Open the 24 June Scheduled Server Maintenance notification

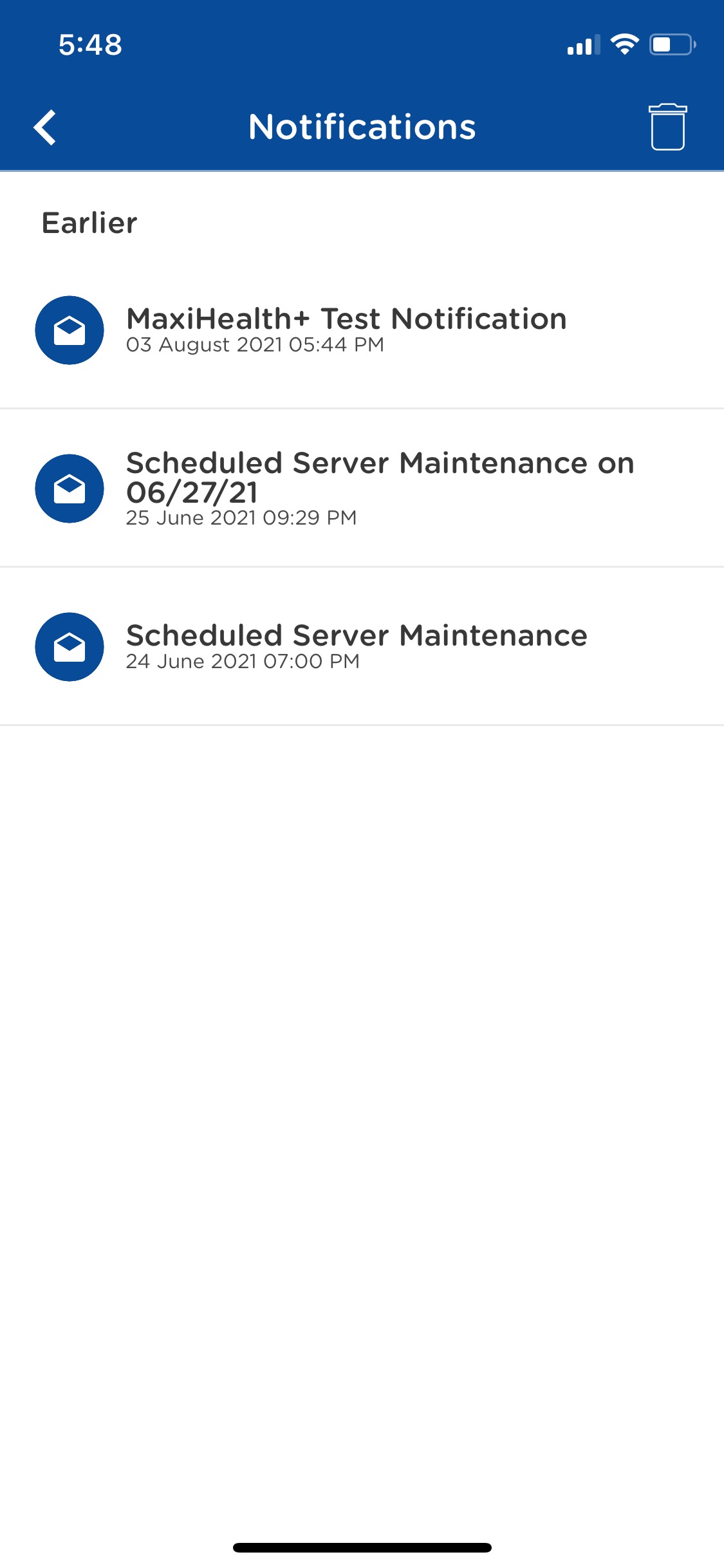coord(357,646)
